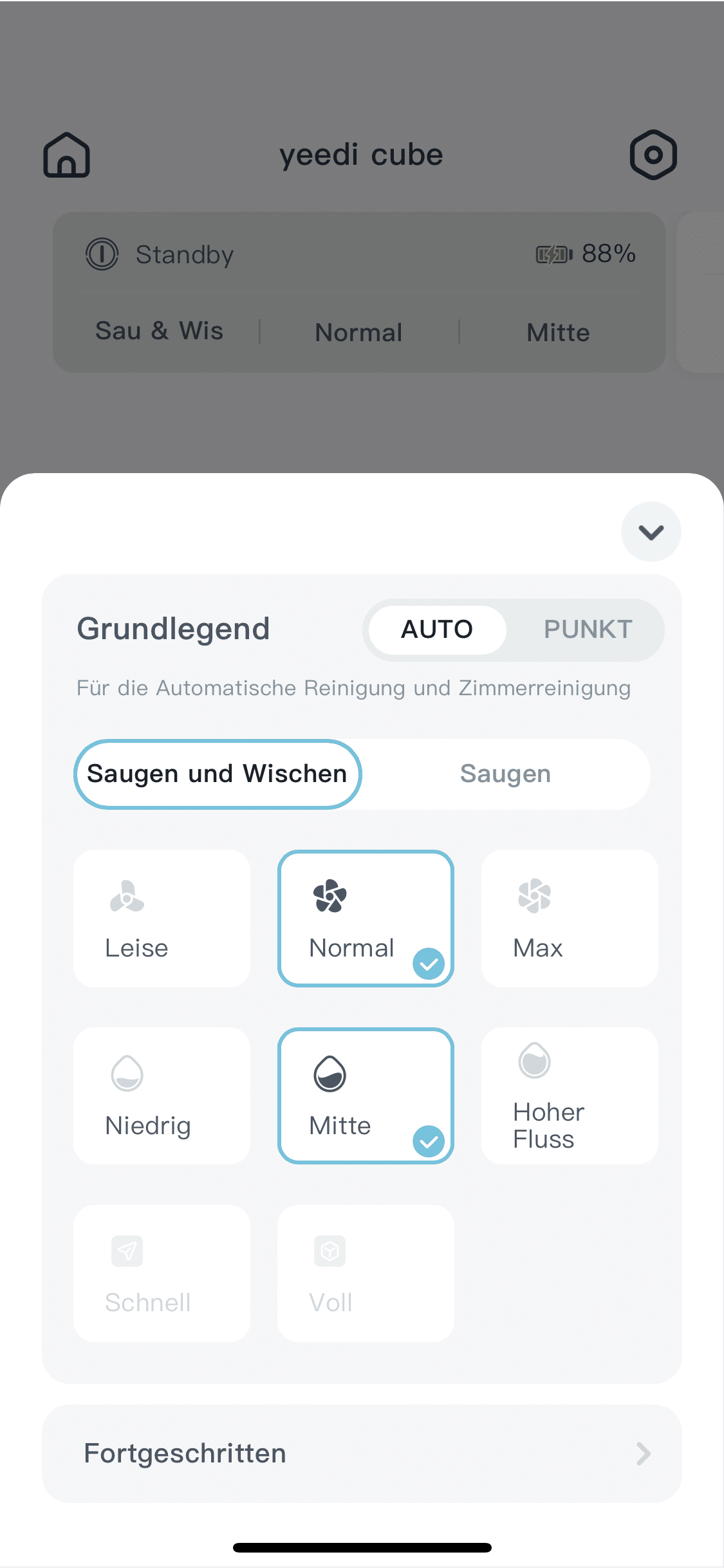Collapse the settings sheet with the chevron

(651, 532)
